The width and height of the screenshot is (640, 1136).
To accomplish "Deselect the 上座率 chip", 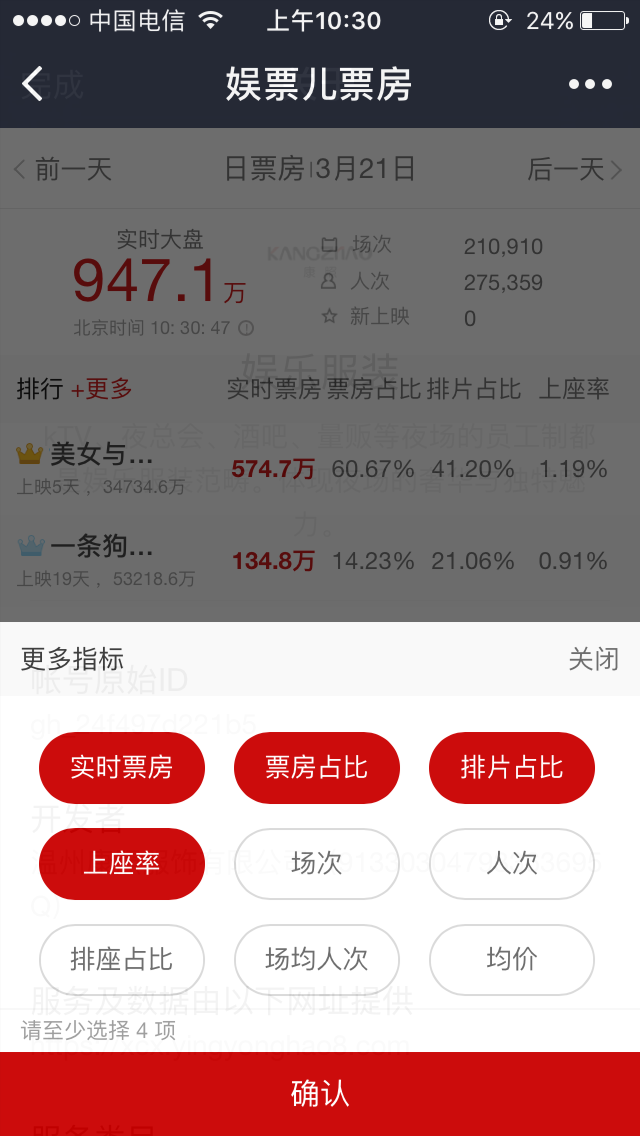I will click(x=122, y=863).
